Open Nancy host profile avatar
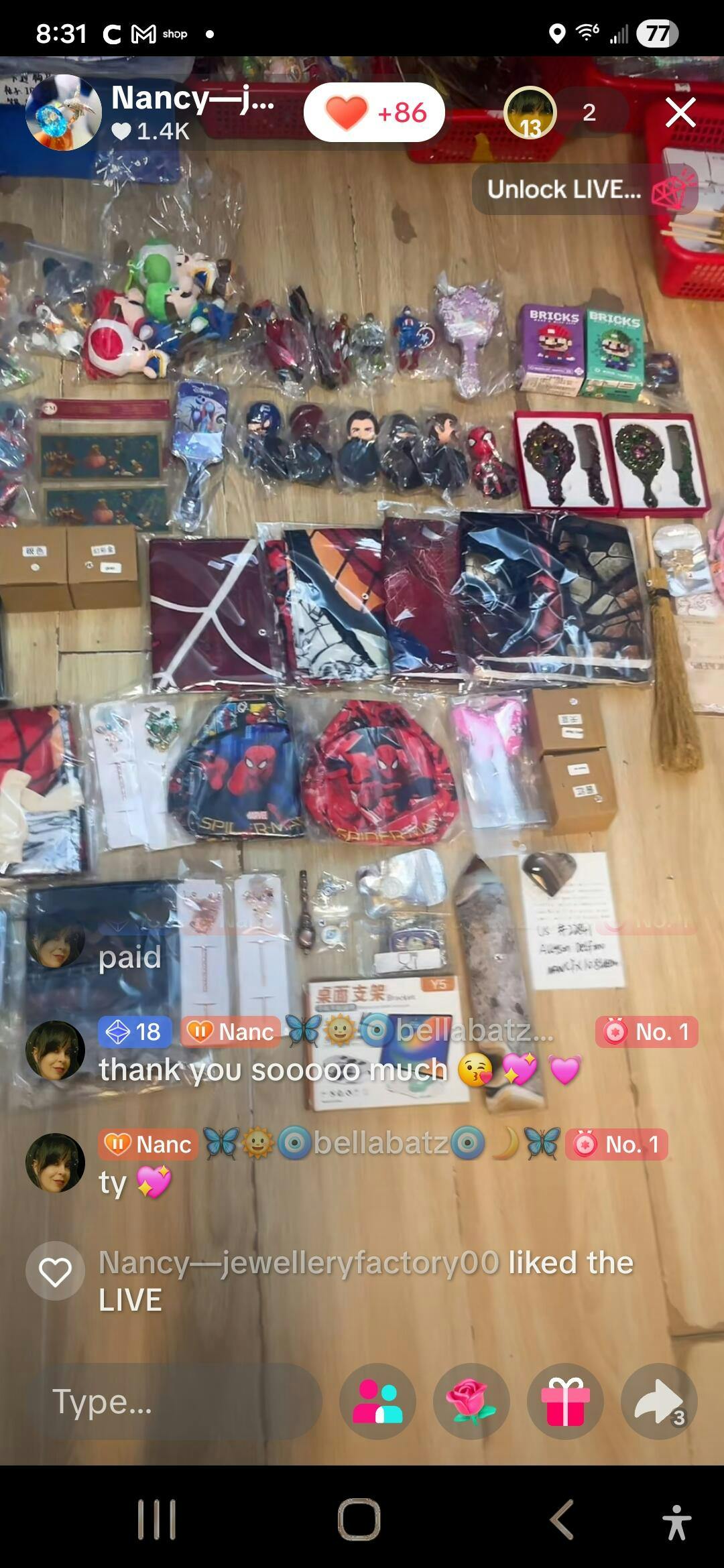The height and width of the screenshot is (1568, 724). point(63,113)
